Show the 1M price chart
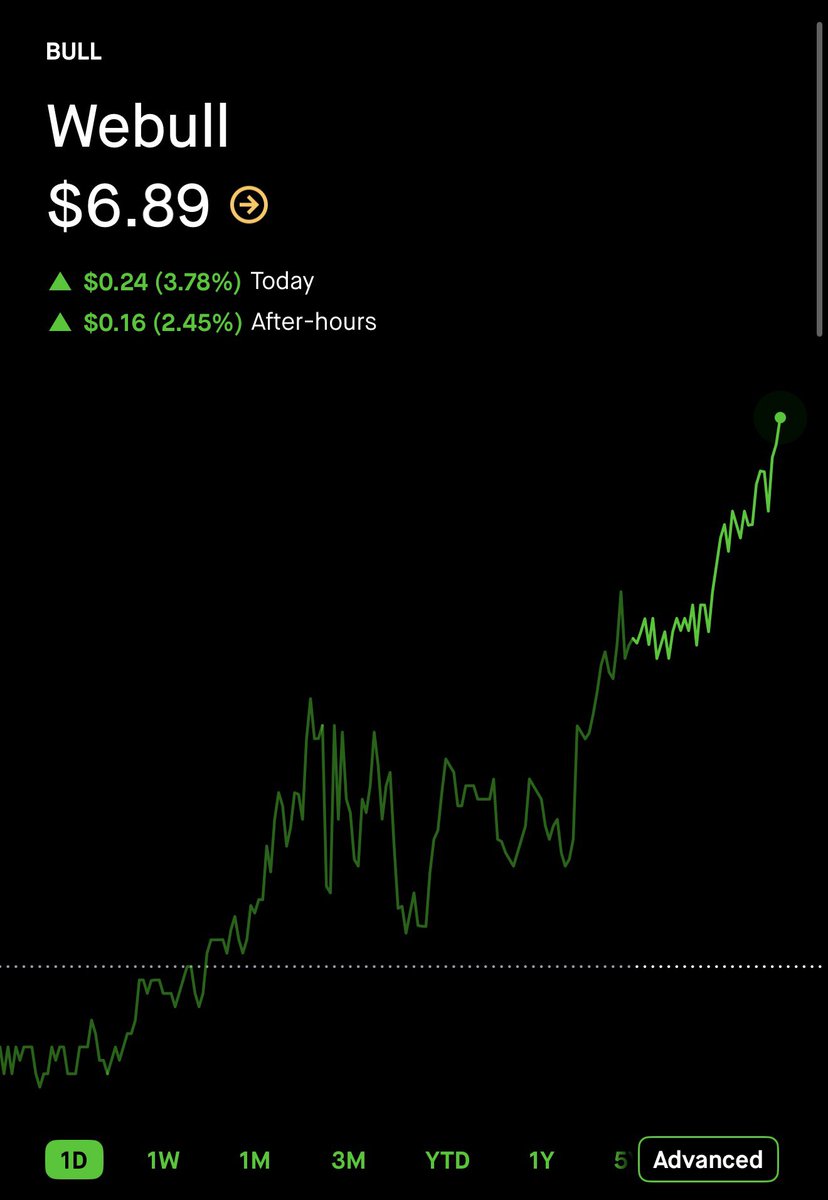 click(x=255, y=1160)
